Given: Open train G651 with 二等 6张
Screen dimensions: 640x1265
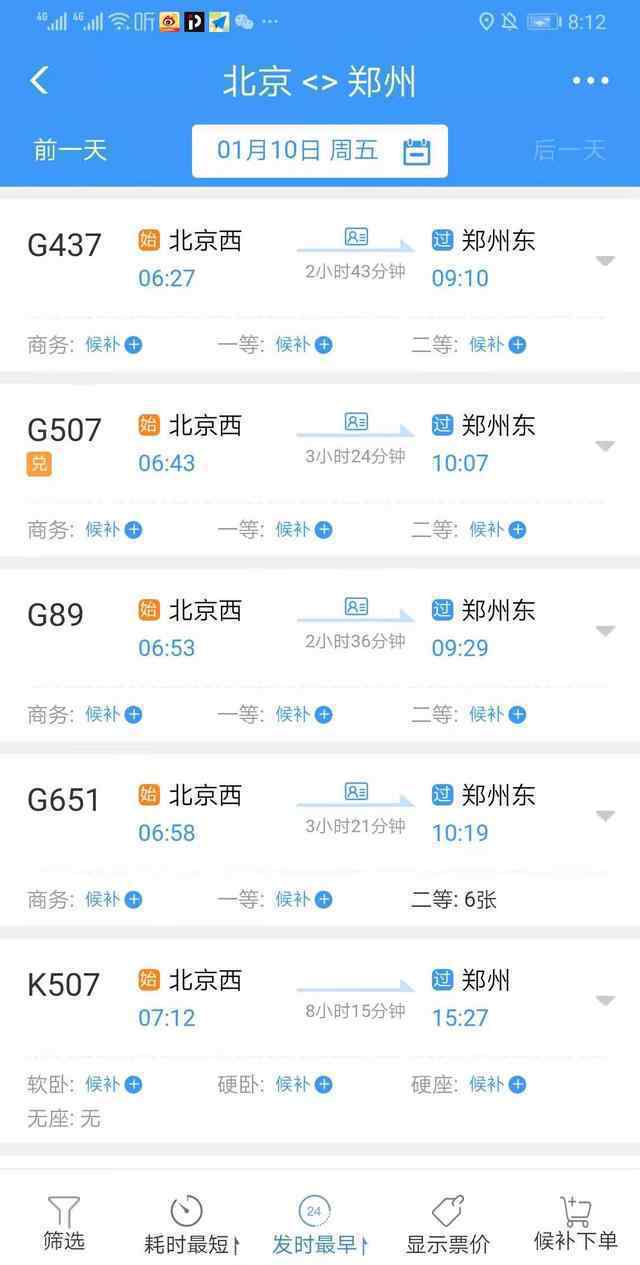Looking at the screenshot, I should tap(320, 840).
